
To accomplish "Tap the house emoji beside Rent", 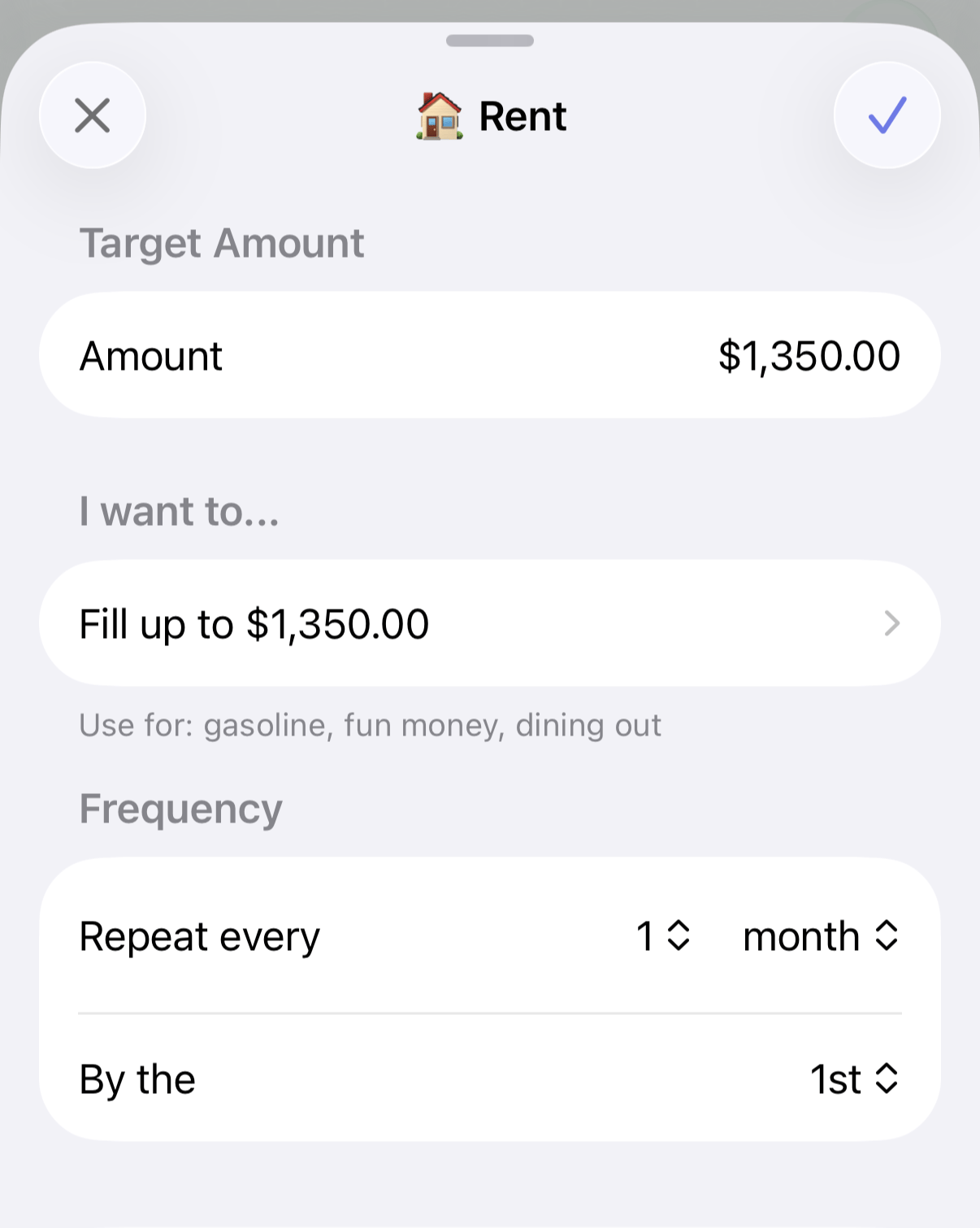I will pyautogui.click(x=440, y=115).
